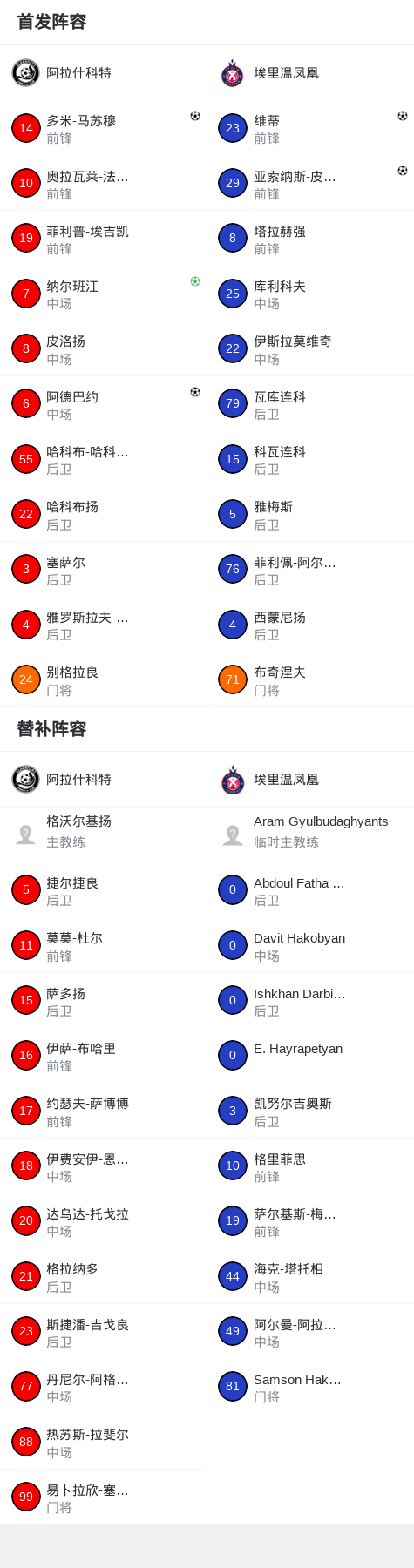View interim coach Aram Gyulbudaghyants

click(x=310, y=835)
